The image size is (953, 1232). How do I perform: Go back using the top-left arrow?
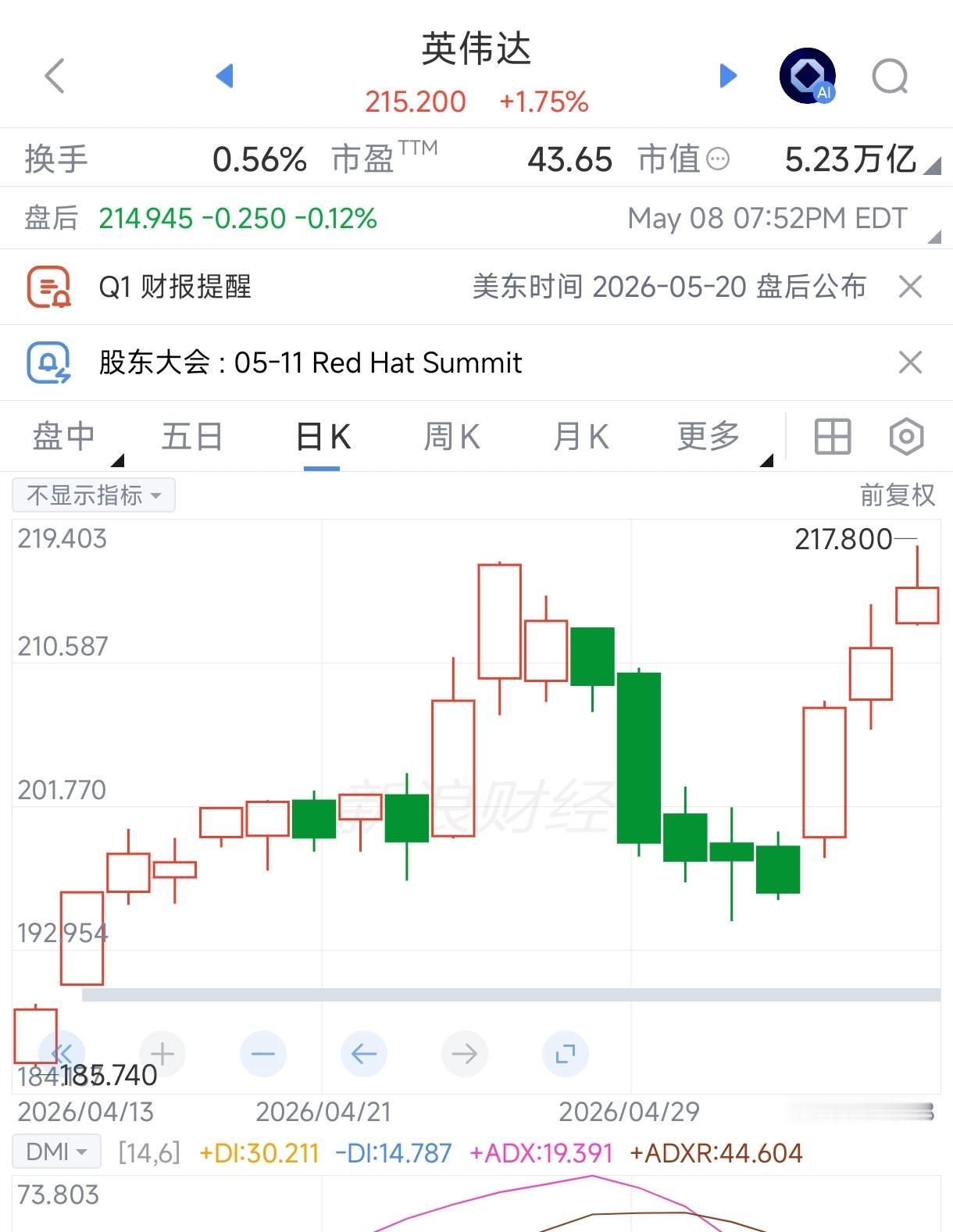(x=55, y=76)
